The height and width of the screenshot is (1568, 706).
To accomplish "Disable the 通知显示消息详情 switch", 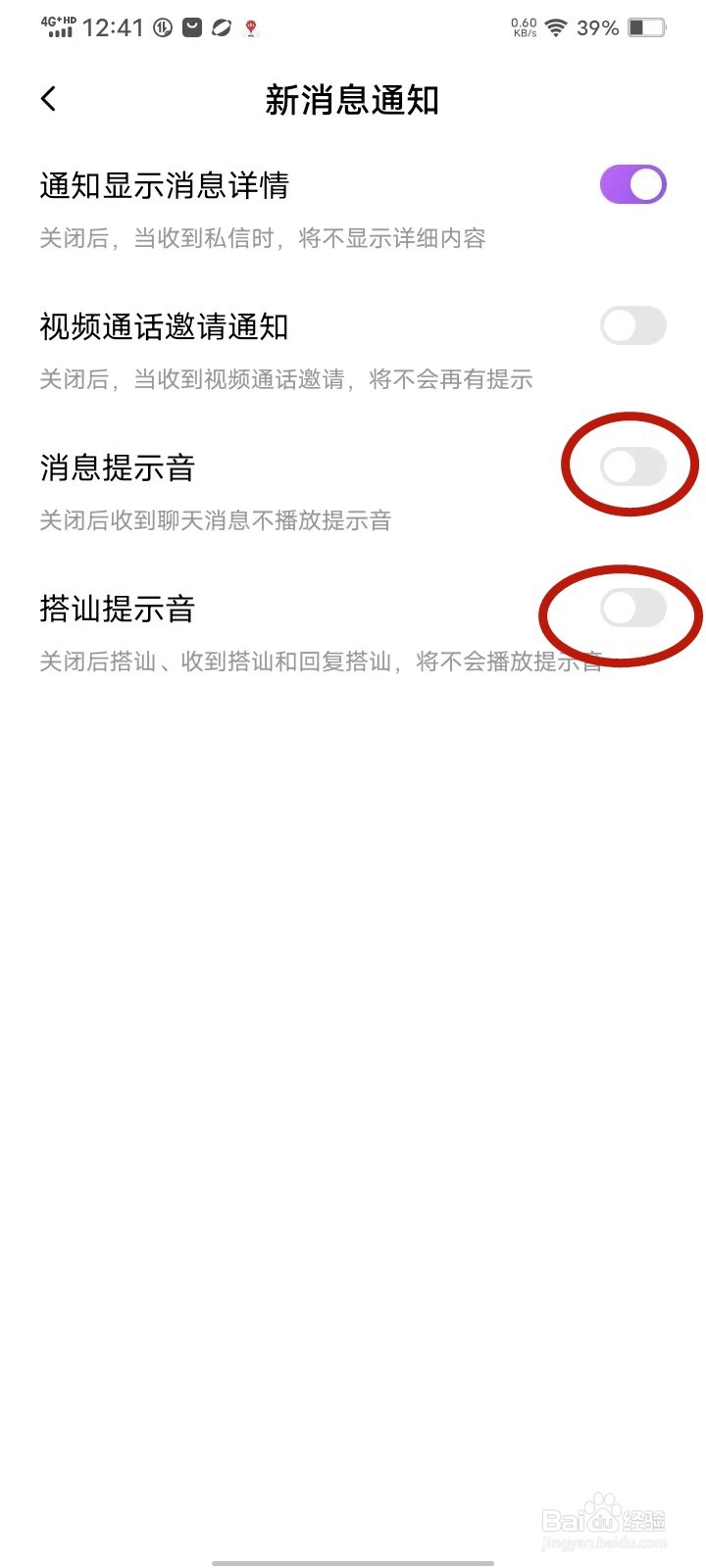I will point(632,183).
